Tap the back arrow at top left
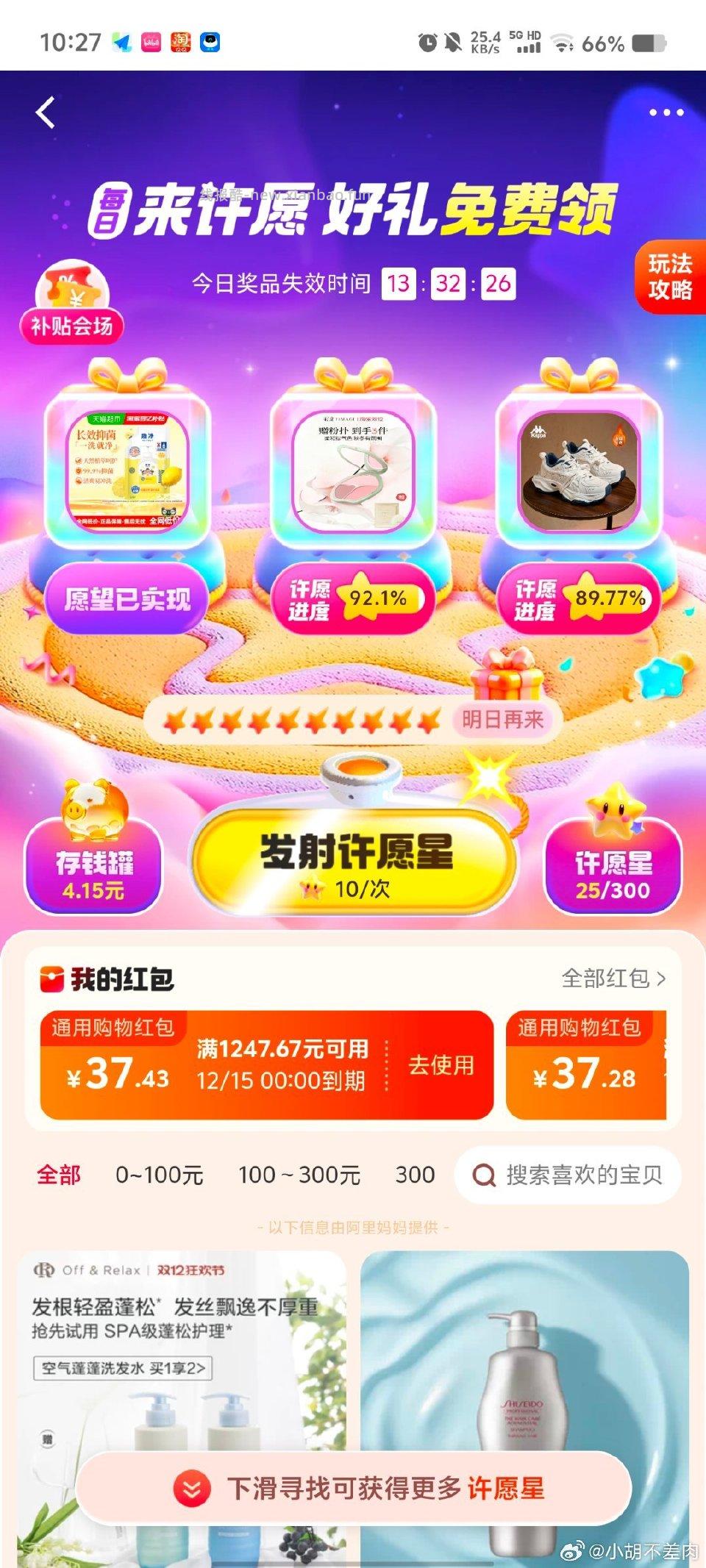706x1568 pixels. (x=46, y=110)
